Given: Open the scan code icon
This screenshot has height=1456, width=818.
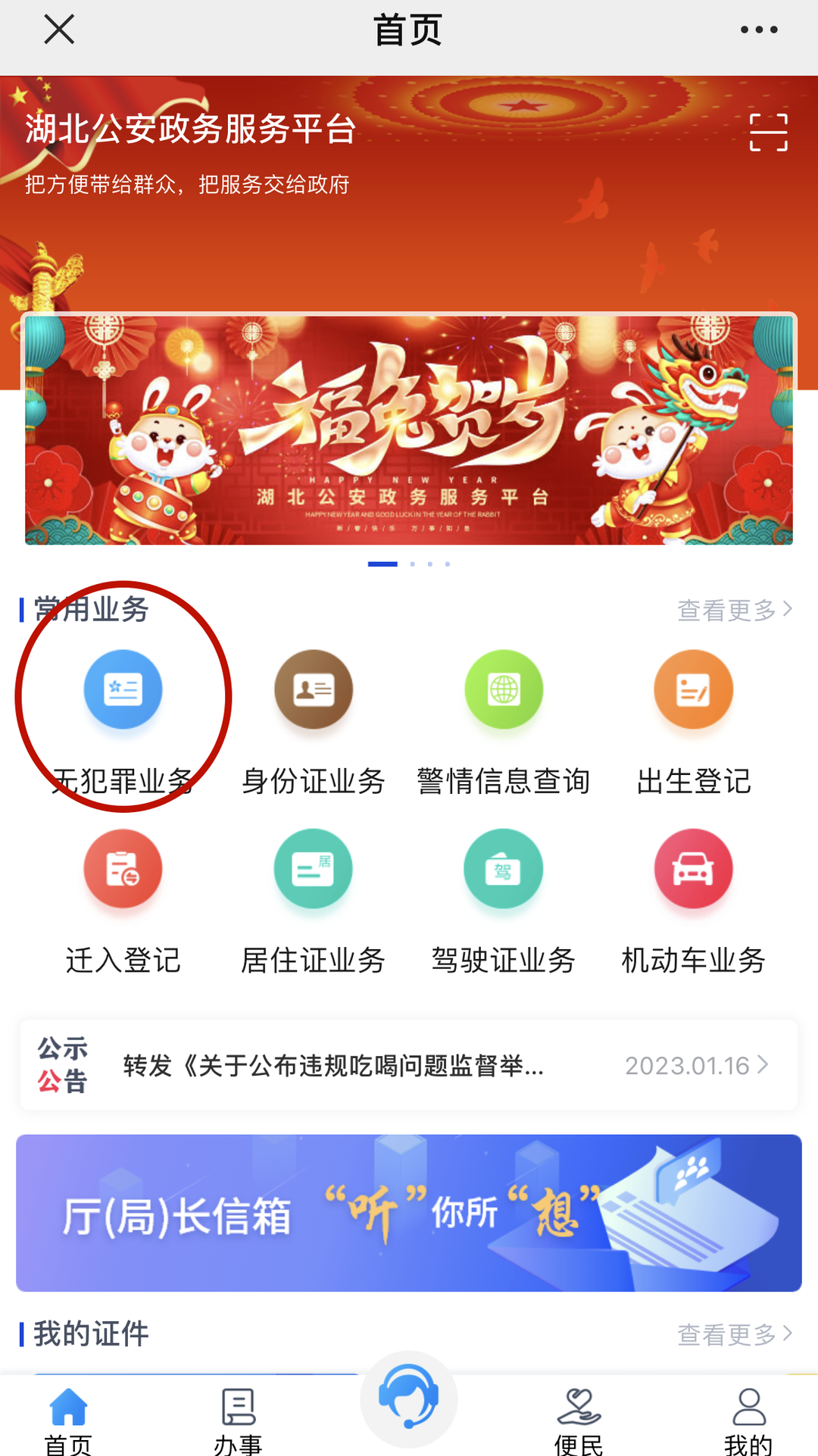Looking at the screenshot, I should point(768,133).
